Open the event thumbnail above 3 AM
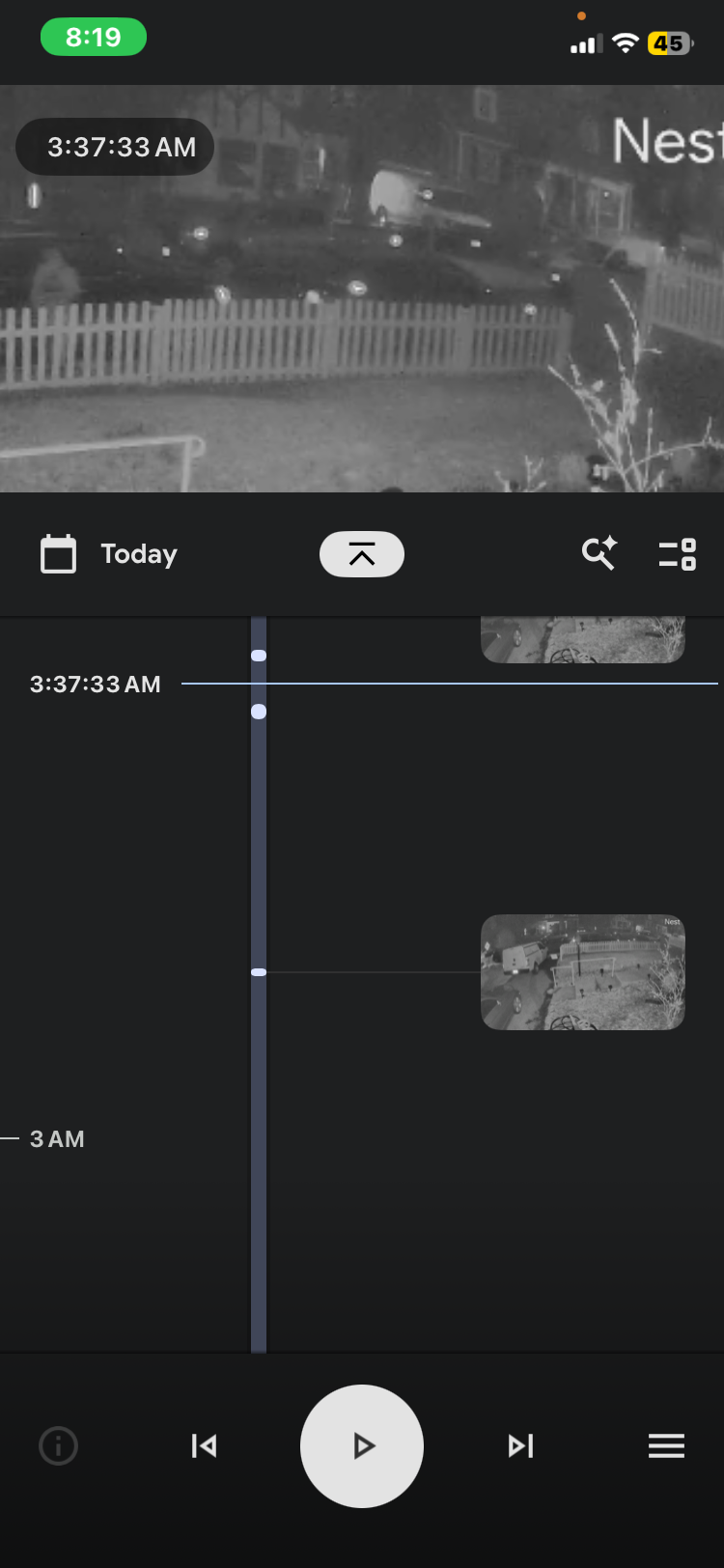 [582, 971]
